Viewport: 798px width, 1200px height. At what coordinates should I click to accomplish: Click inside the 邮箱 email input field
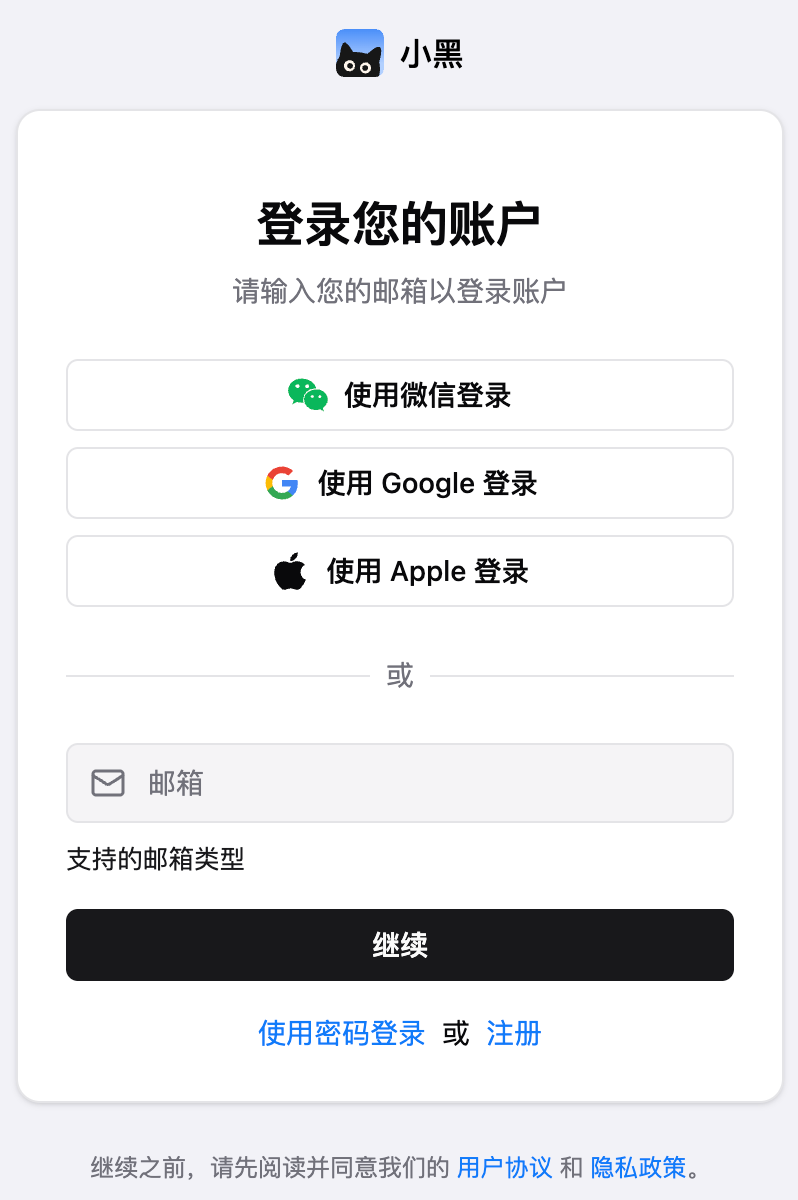[x=400, y=783]
